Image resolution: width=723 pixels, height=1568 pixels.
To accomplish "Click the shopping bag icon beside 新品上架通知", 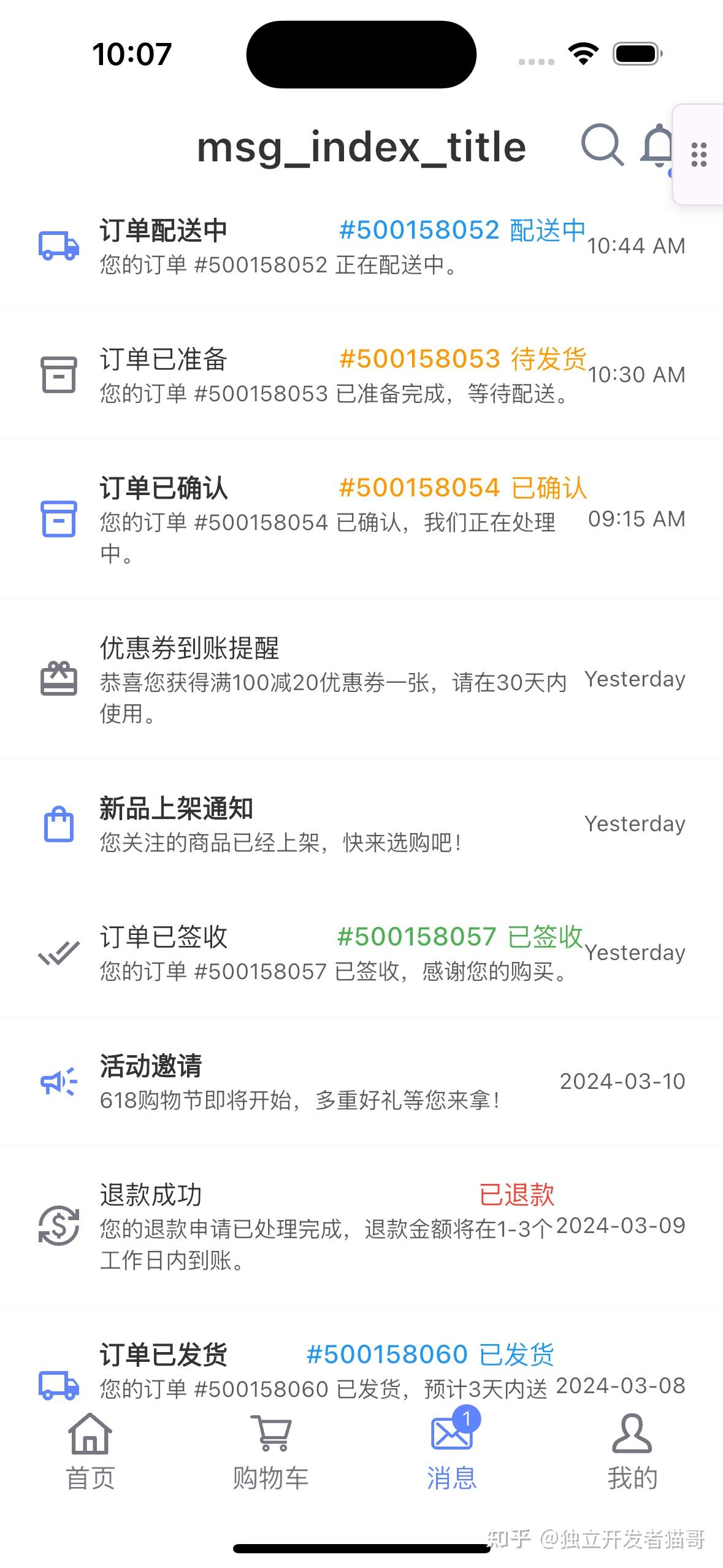I will [x=58, y=824].
